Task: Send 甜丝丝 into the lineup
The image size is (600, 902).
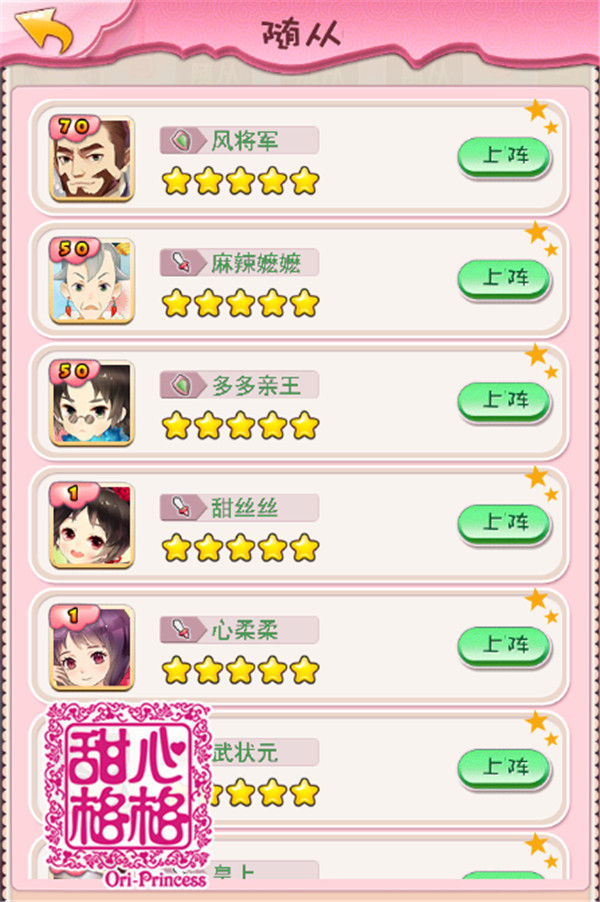Action: [x=504, y=522]
